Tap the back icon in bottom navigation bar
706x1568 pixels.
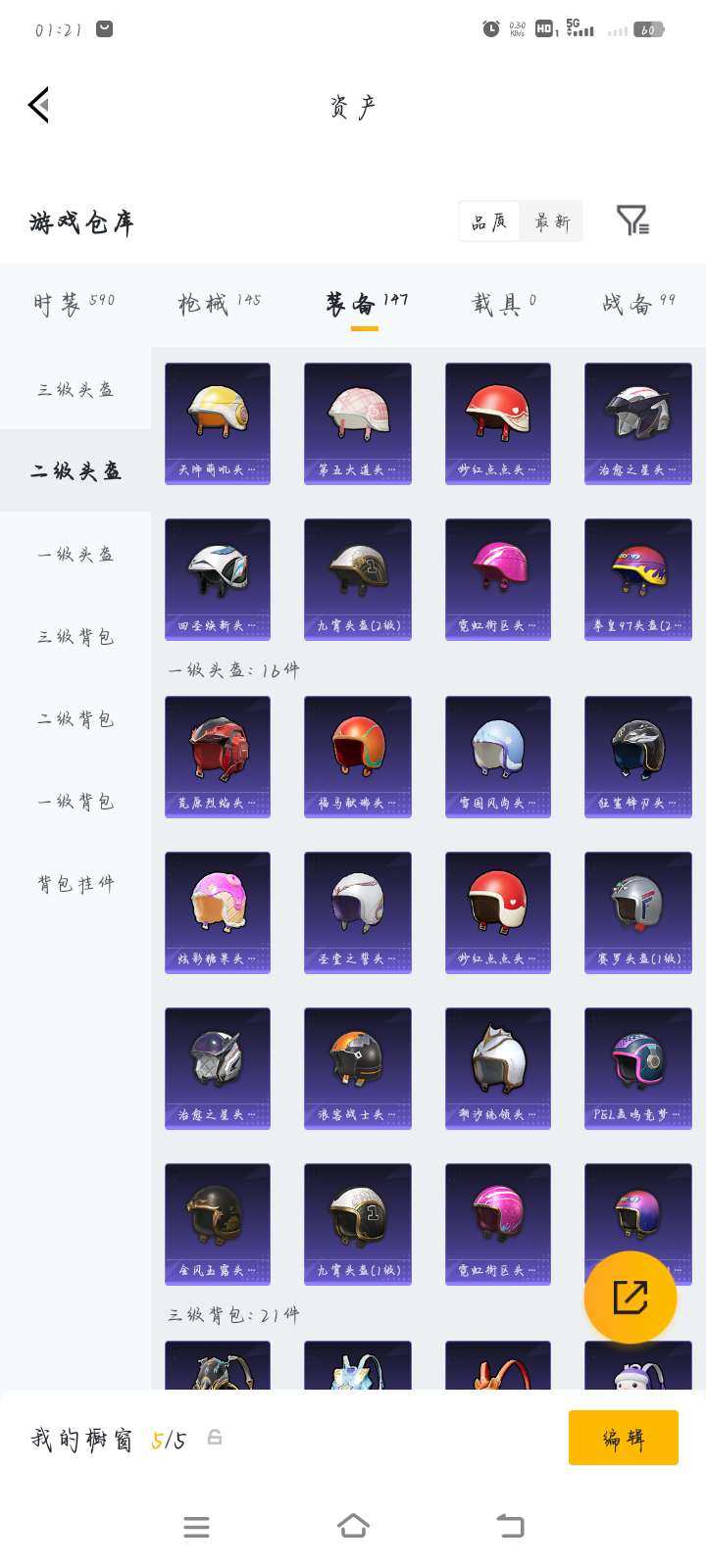click(x=510, y=1526)
